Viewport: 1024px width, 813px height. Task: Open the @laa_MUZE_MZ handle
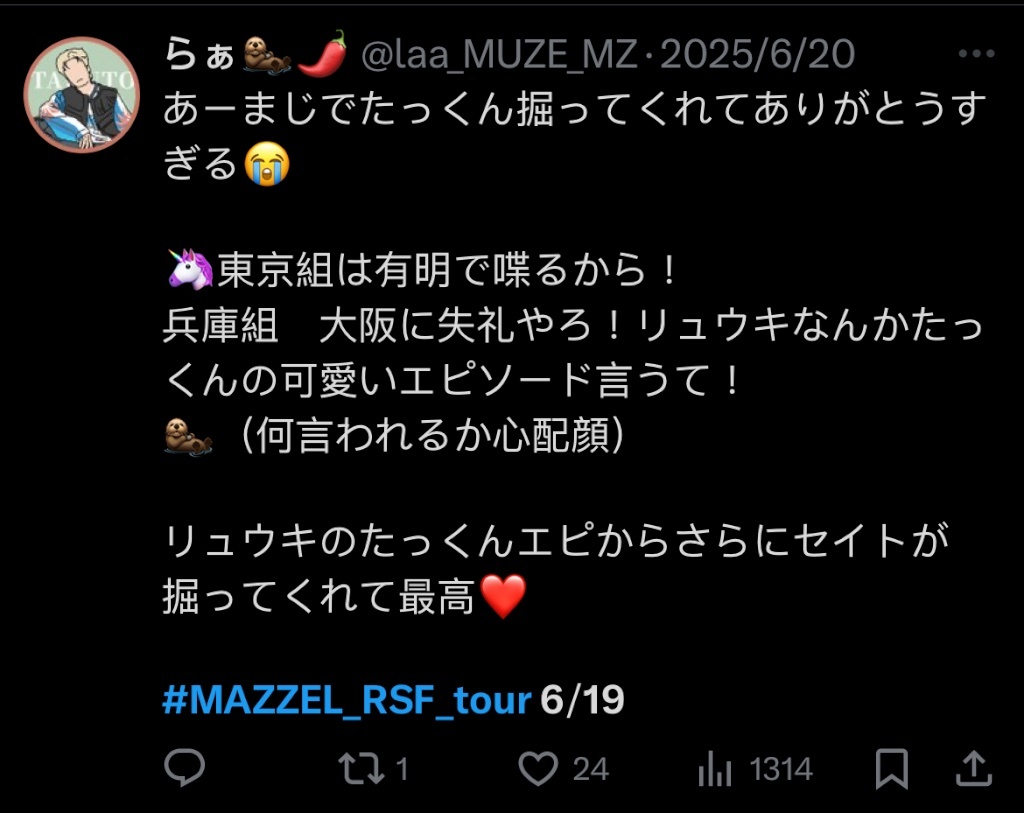click(x=497, y=55)
